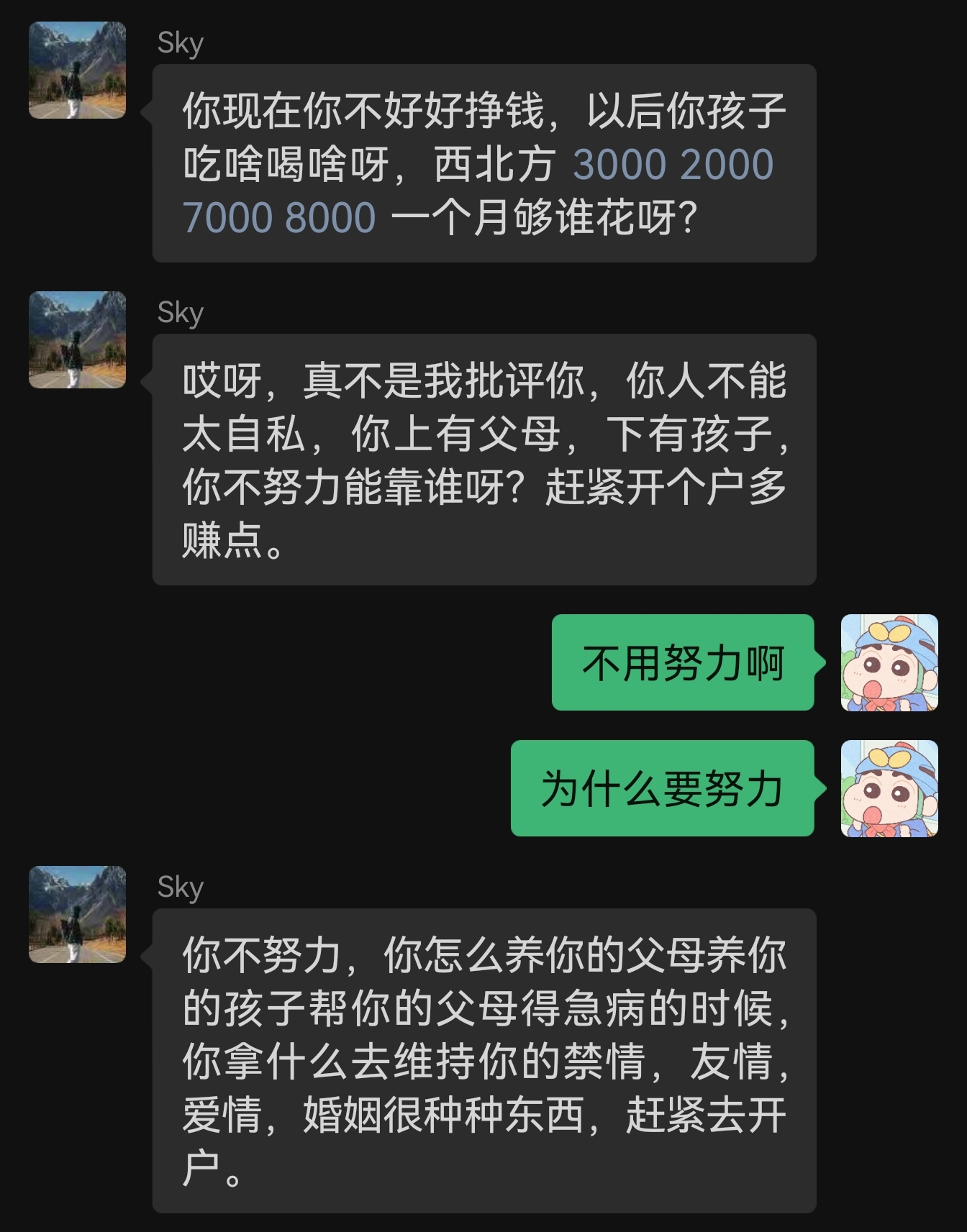
Task: Click the cartoon avatar near '不用努力啊' message
Action: click(x=890, y=663)
